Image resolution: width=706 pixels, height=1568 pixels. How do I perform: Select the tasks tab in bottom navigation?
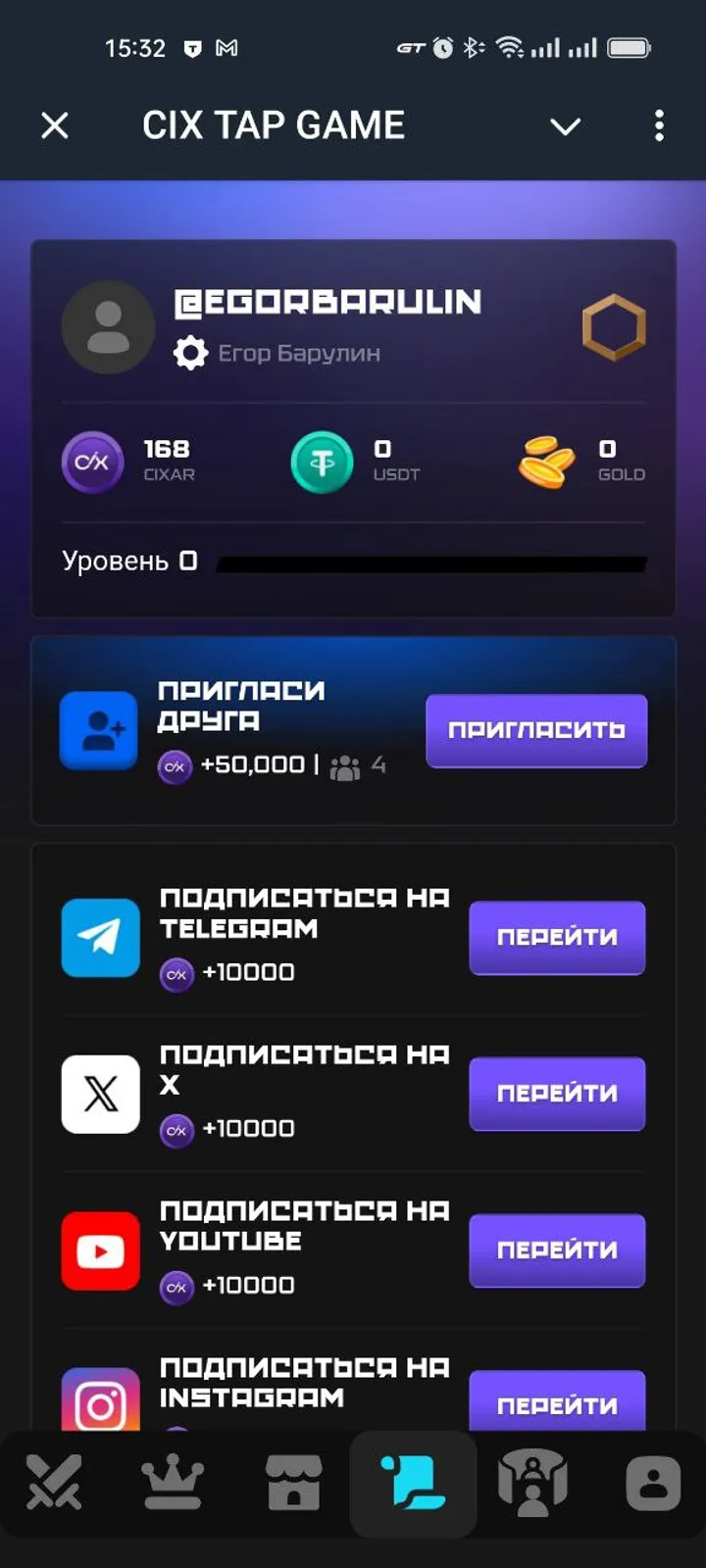(x=412, y=1483)
